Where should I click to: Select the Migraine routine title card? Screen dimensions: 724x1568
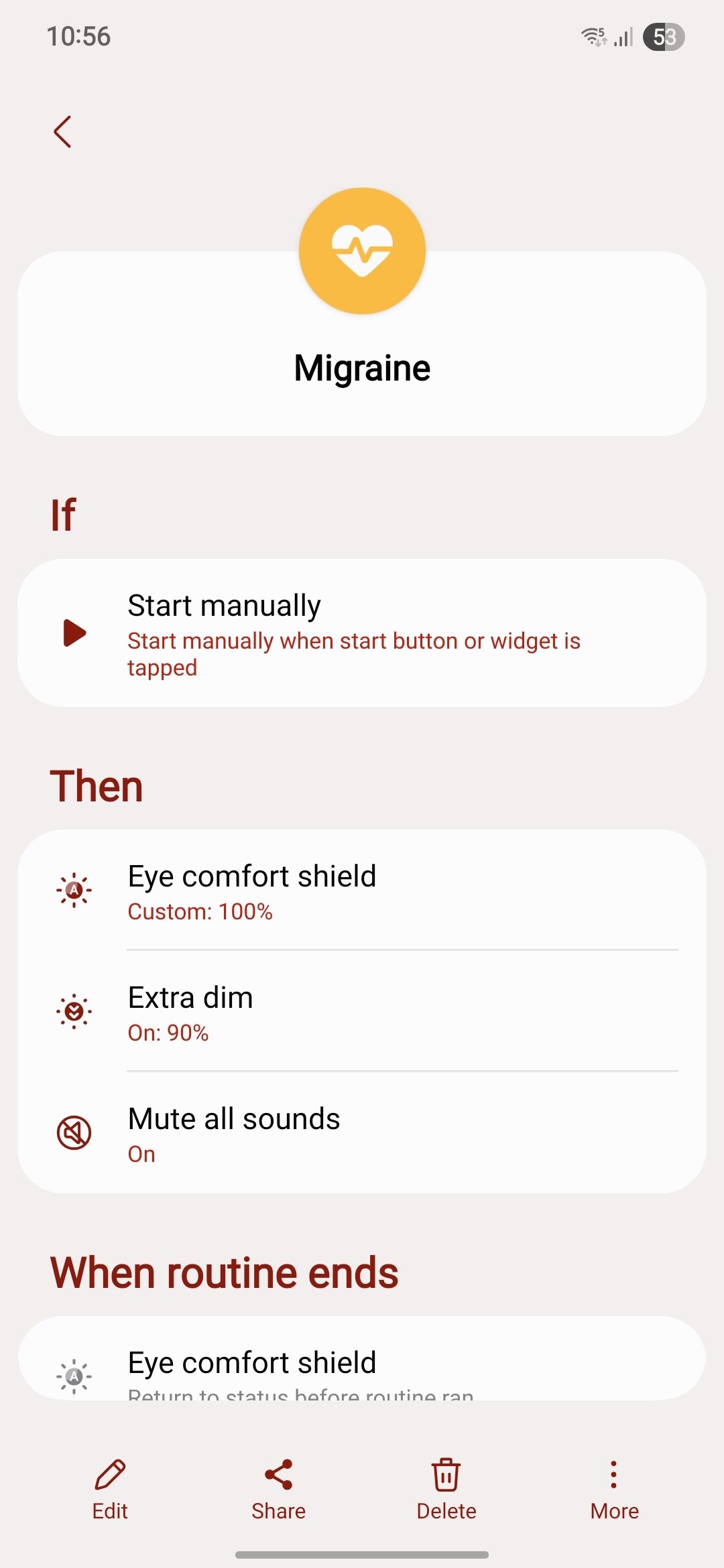coord(362,367)
